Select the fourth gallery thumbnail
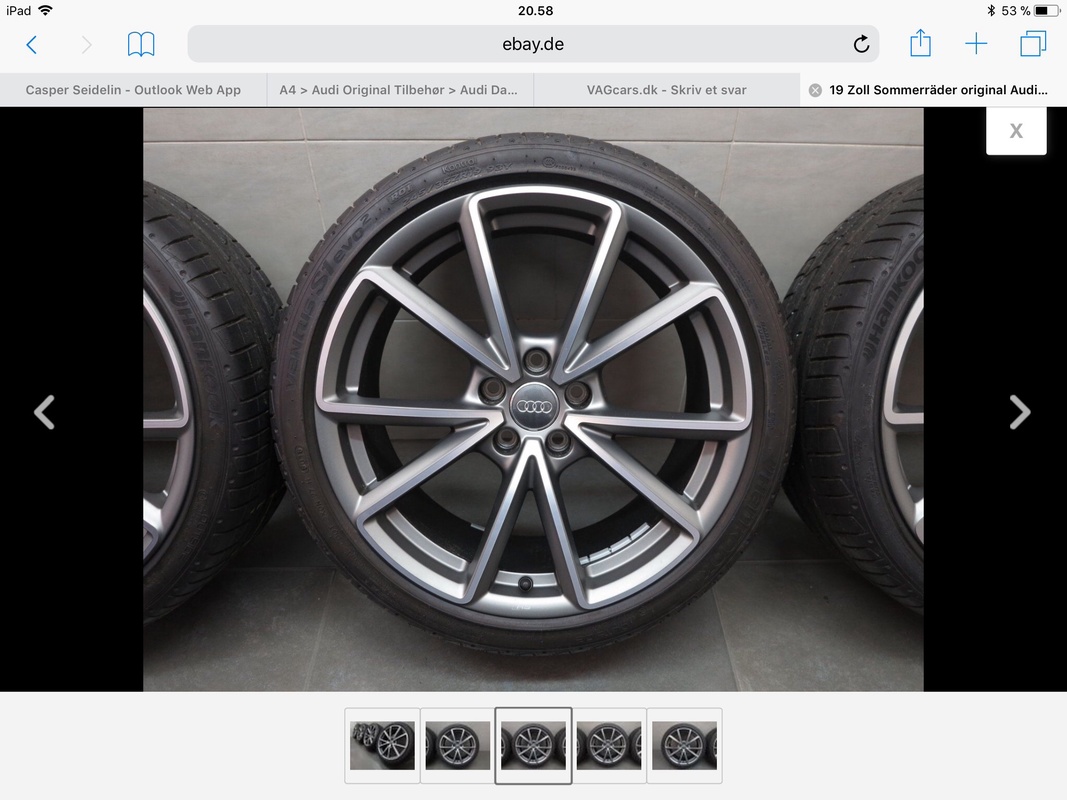This screenshot has height=800, width=1067. click(x=609, y=746)
